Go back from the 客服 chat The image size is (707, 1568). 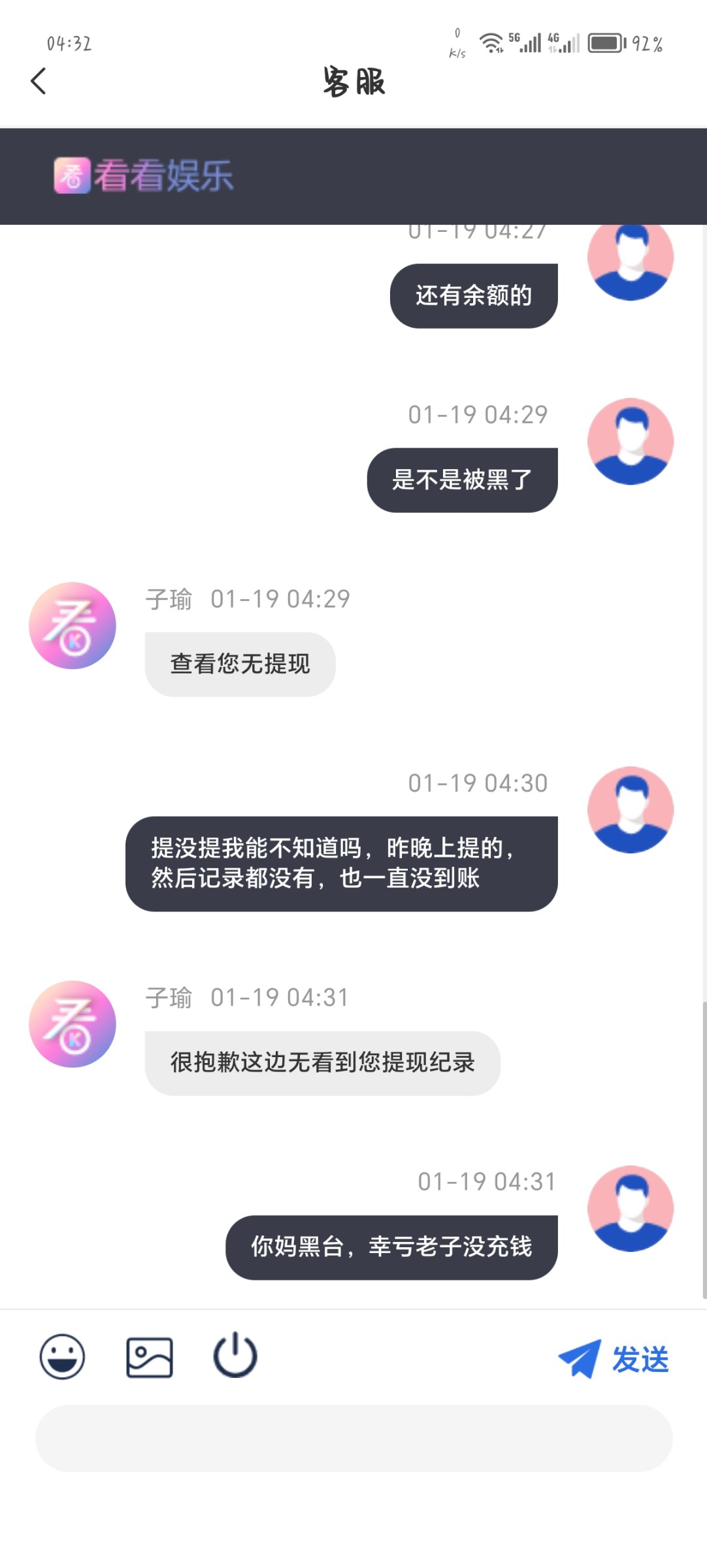point(39,82)
